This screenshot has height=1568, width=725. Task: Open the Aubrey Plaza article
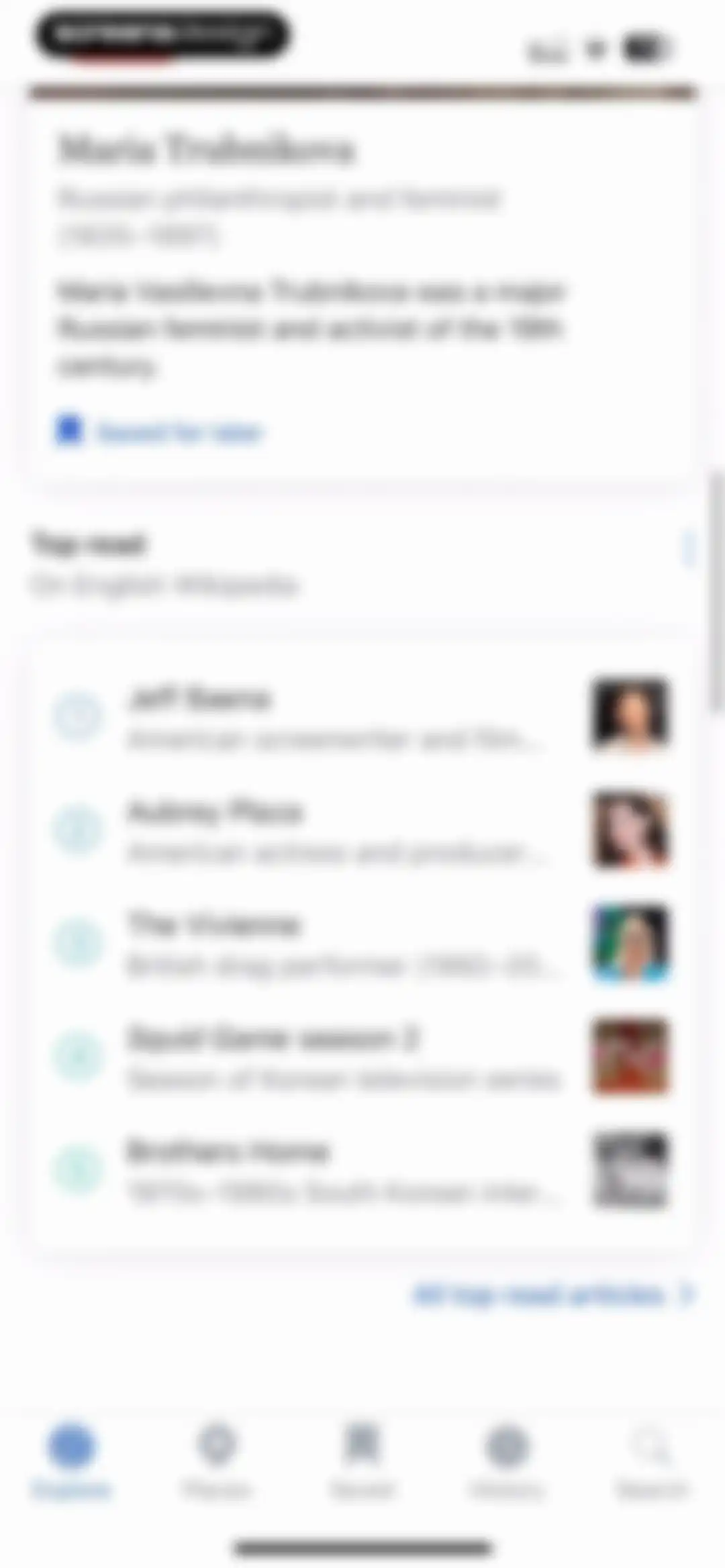tap(362, 830)
